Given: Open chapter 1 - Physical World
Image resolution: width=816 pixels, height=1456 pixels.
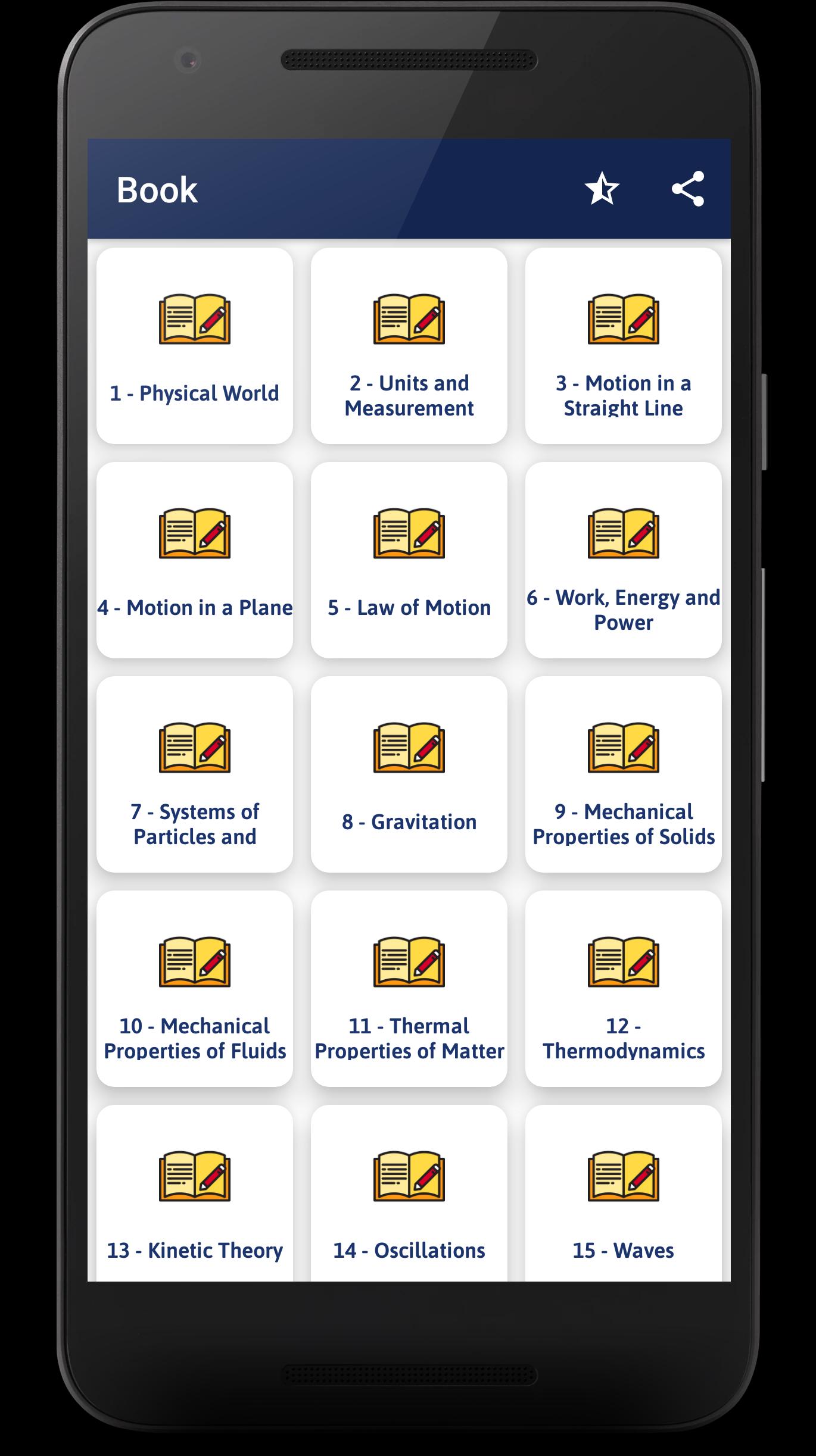Looking at the screenshot, I should point(195,346).
